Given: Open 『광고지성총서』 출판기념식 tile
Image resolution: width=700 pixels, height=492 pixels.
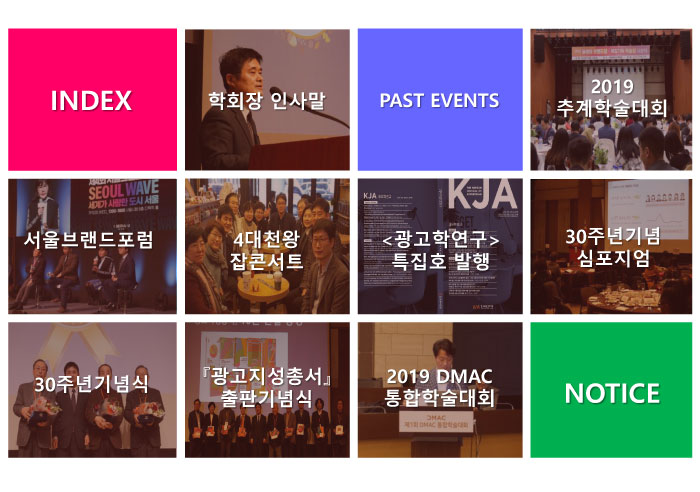Looking at the screenshot, I should coord(267,390).
